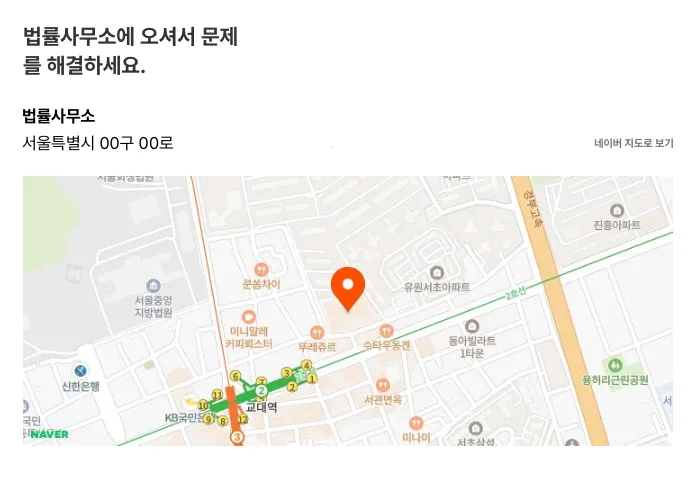This screenshot has width=693, height=481.
Task: Tap the orange location pin on the map
Action: tap(347, 289)
